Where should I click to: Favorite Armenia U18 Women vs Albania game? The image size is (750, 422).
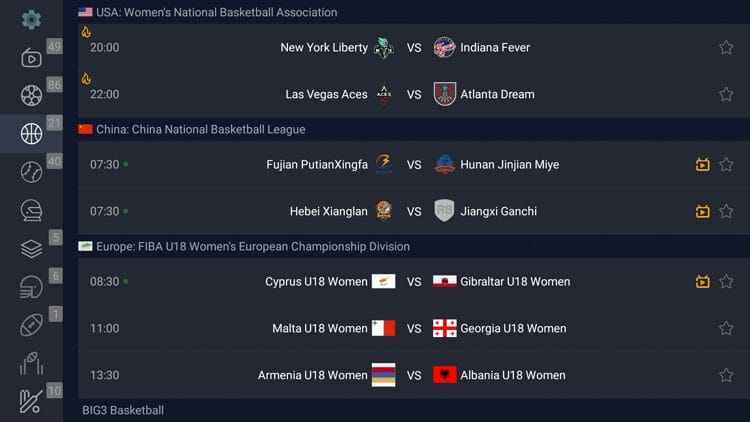[x=726, y=375]
